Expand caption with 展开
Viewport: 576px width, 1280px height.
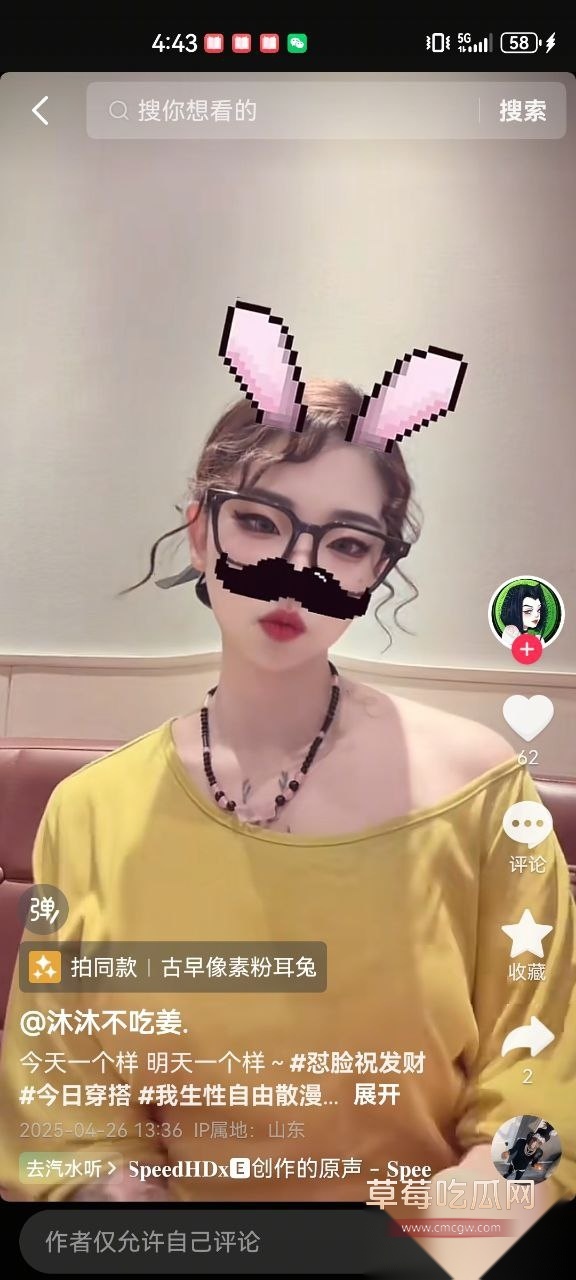point(377,1094)
